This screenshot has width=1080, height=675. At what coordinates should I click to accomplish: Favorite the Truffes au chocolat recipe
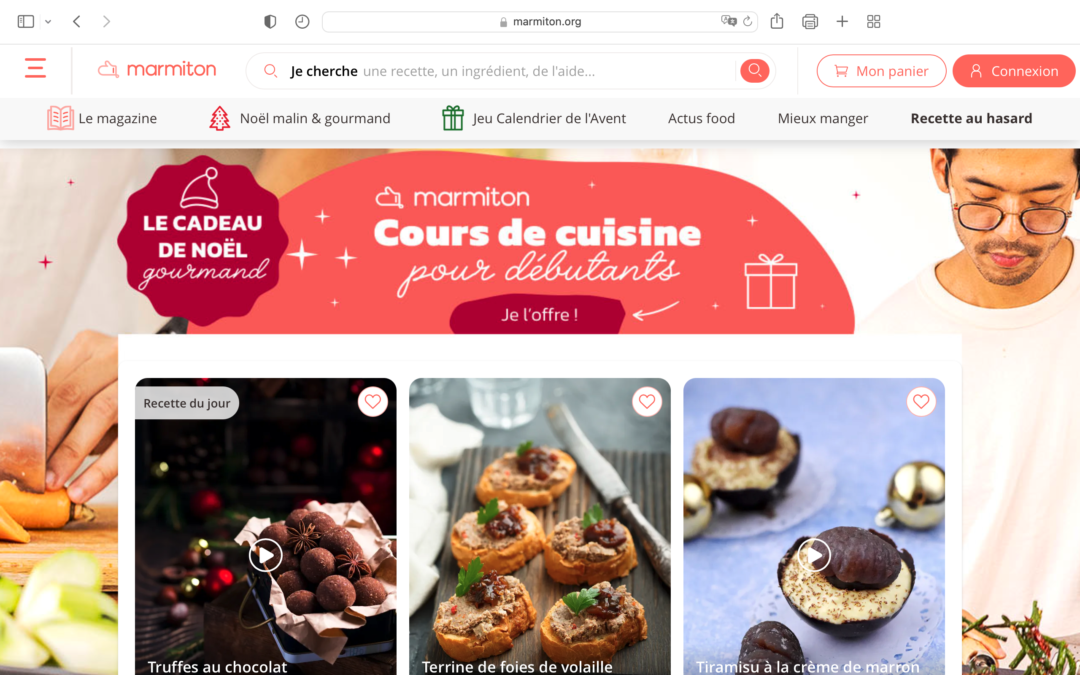coord(372,402)
